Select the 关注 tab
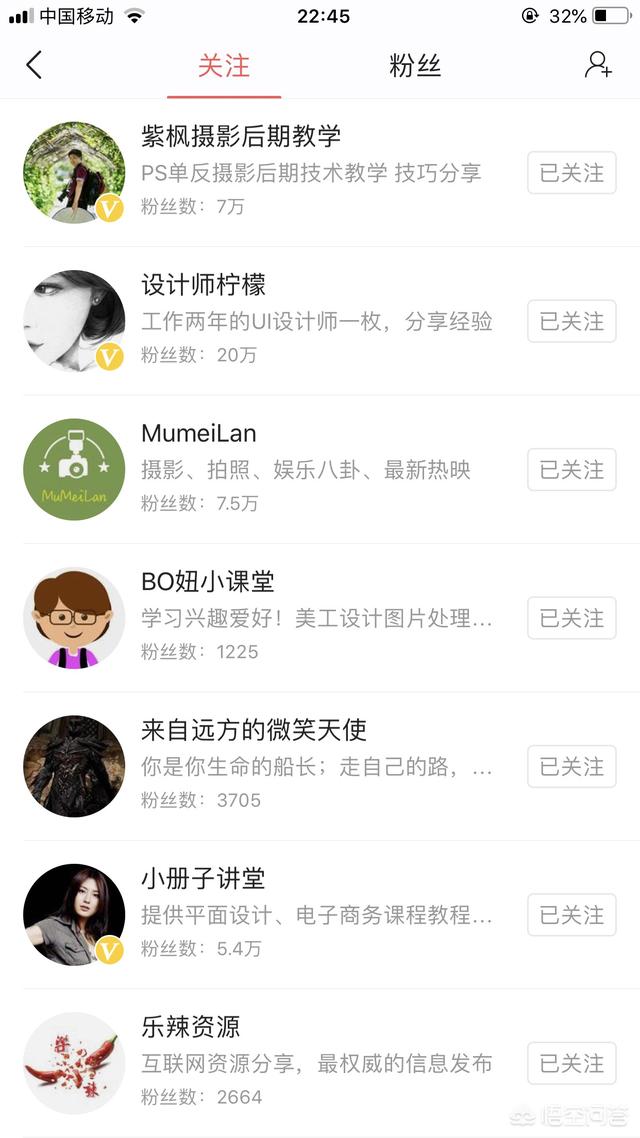This screenshot has width=640, height=1138. tap(224, 67)
